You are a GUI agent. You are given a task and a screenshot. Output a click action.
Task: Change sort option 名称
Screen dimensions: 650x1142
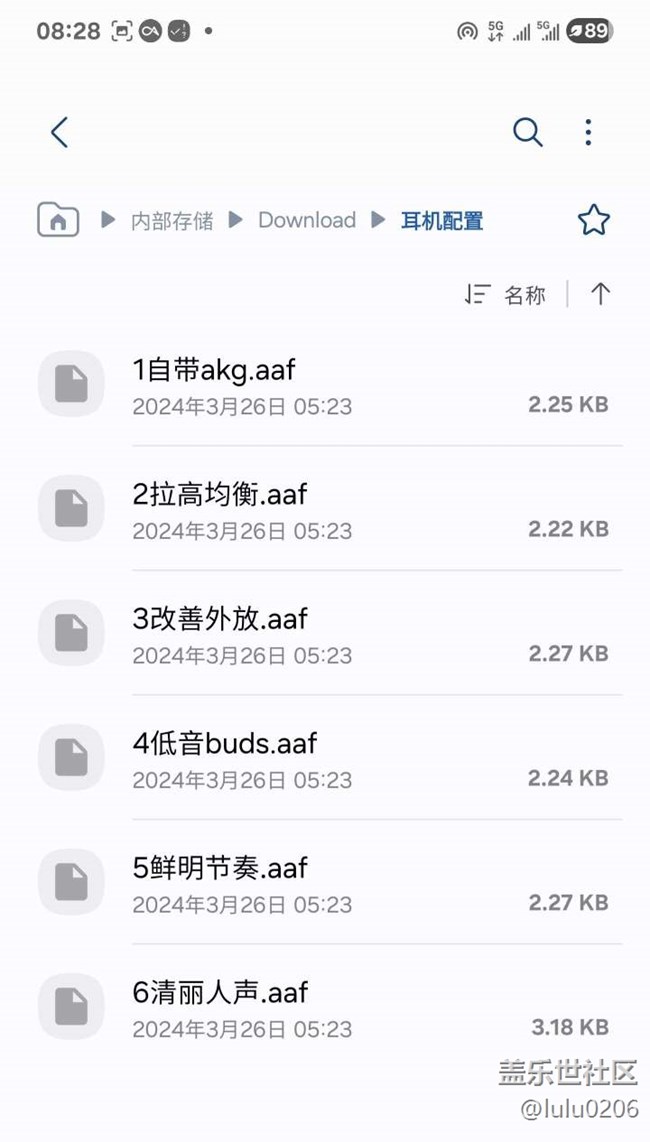coord(505,294)
